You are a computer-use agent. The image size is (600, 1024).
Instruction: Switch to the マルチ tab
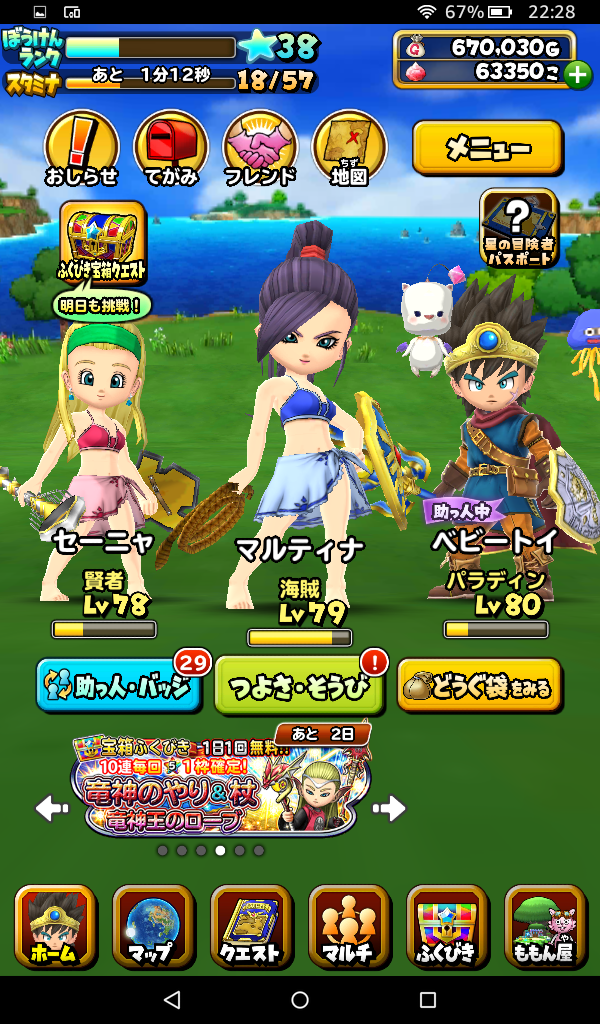coord(348,925)
